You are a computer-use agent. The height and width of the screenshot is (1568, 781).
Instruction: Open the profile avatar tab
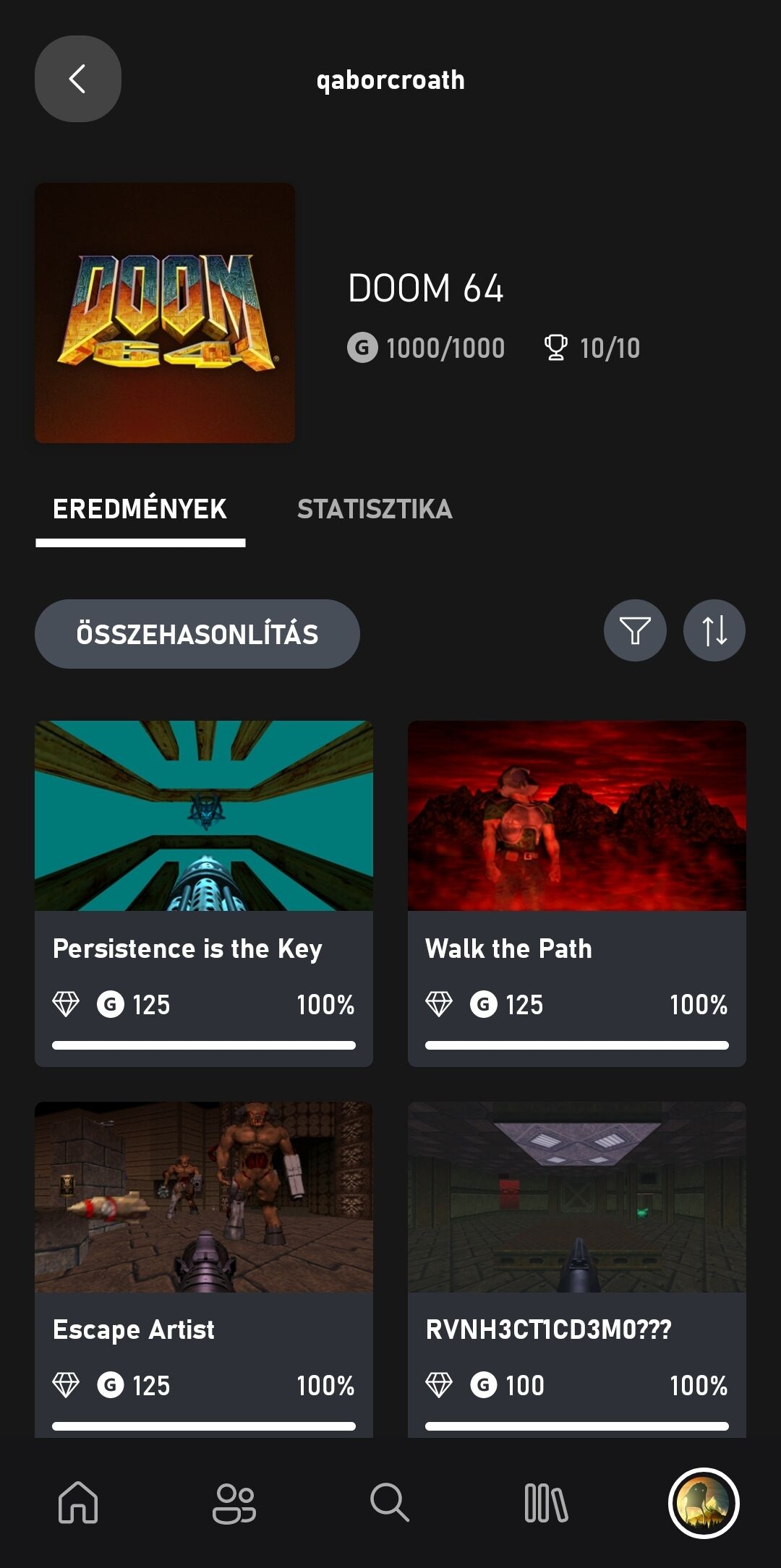[x=703, y=1503]
